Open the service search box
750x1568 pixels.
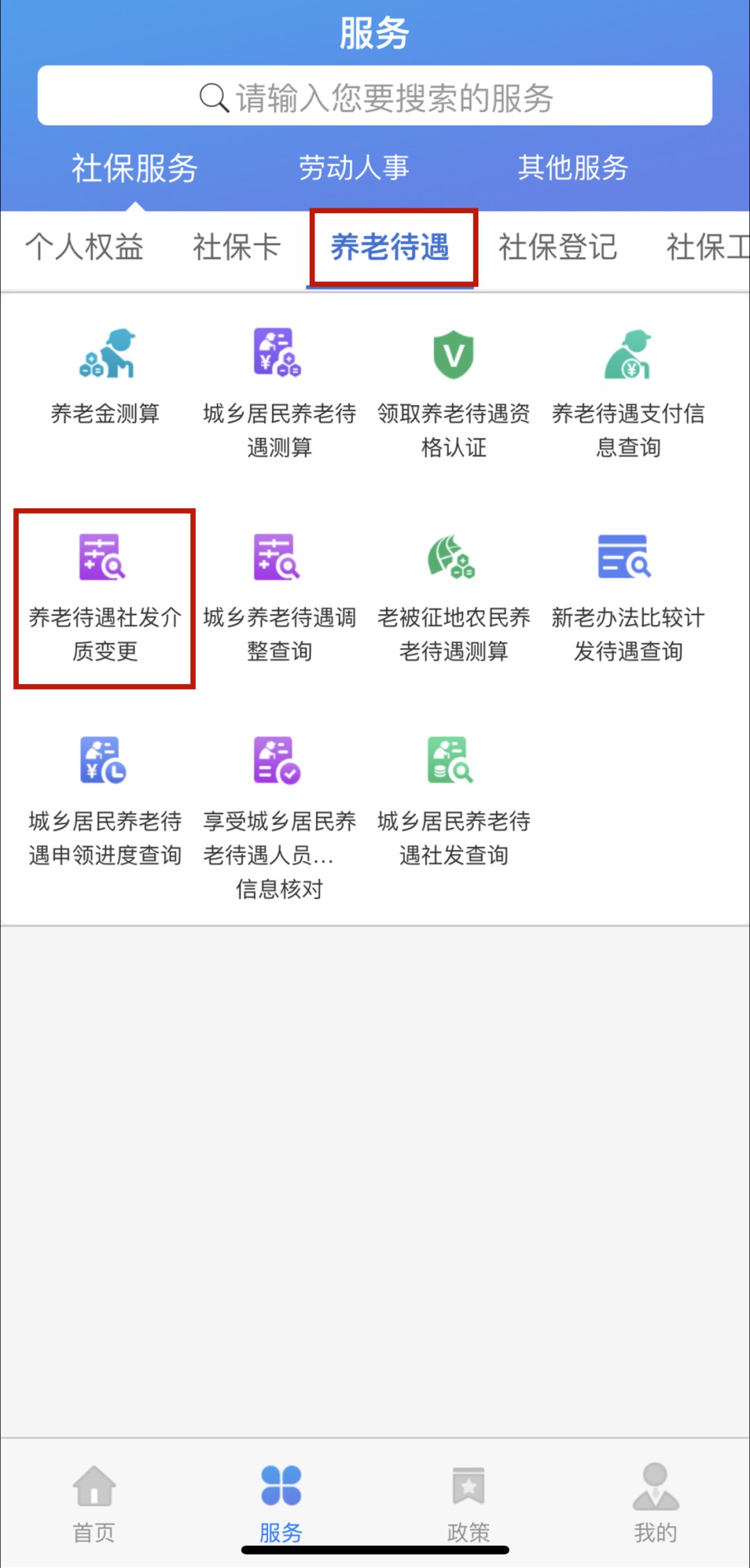(375, 97)
